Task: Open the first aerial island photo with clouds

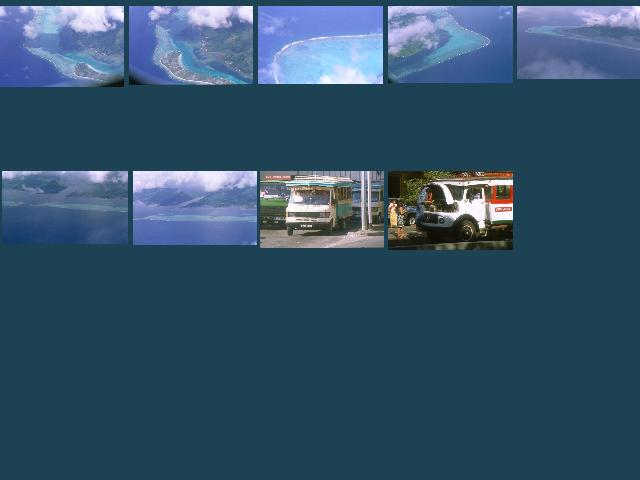Action: [62, 46]
